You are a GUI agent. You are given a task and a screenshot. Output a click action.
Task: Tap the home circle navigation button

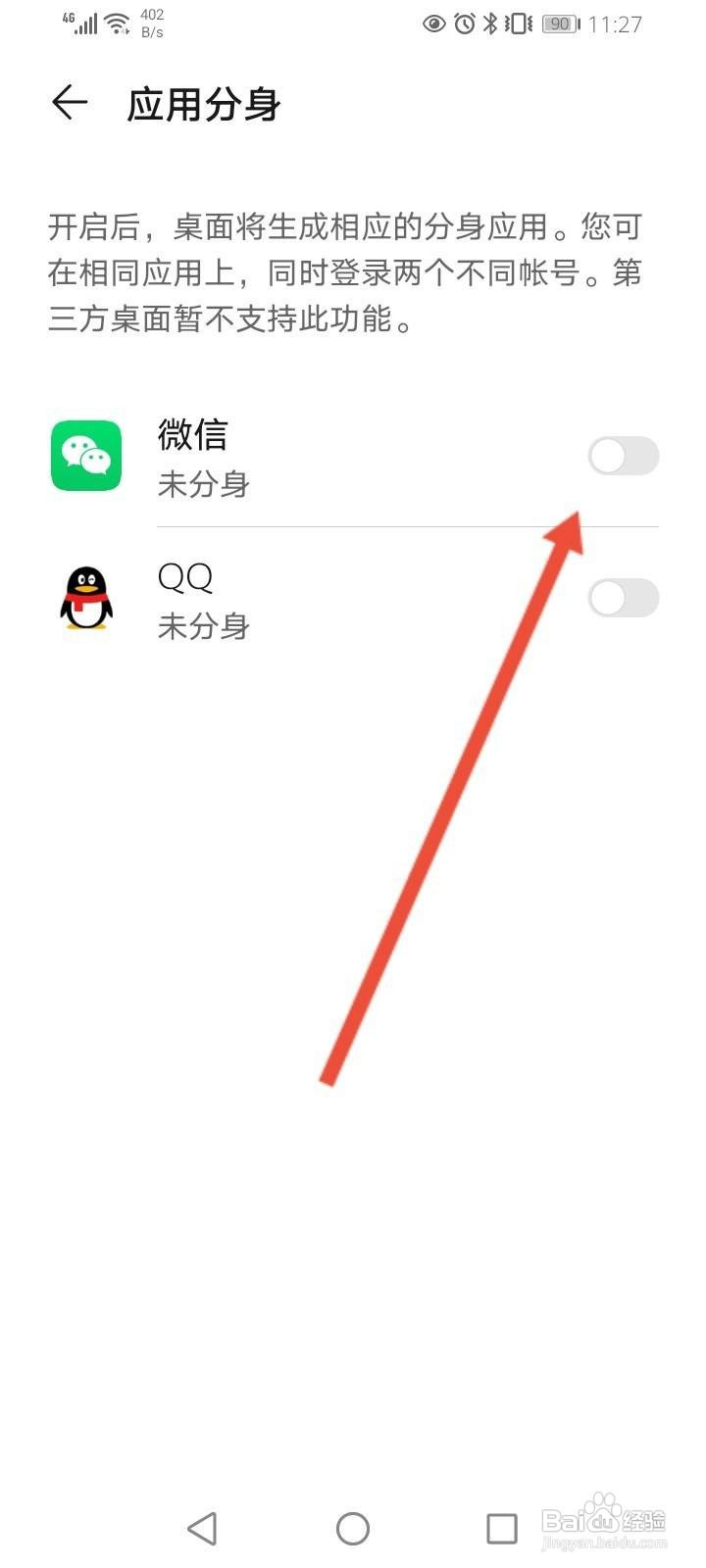pyautogui.click(x=352, y=1527)
